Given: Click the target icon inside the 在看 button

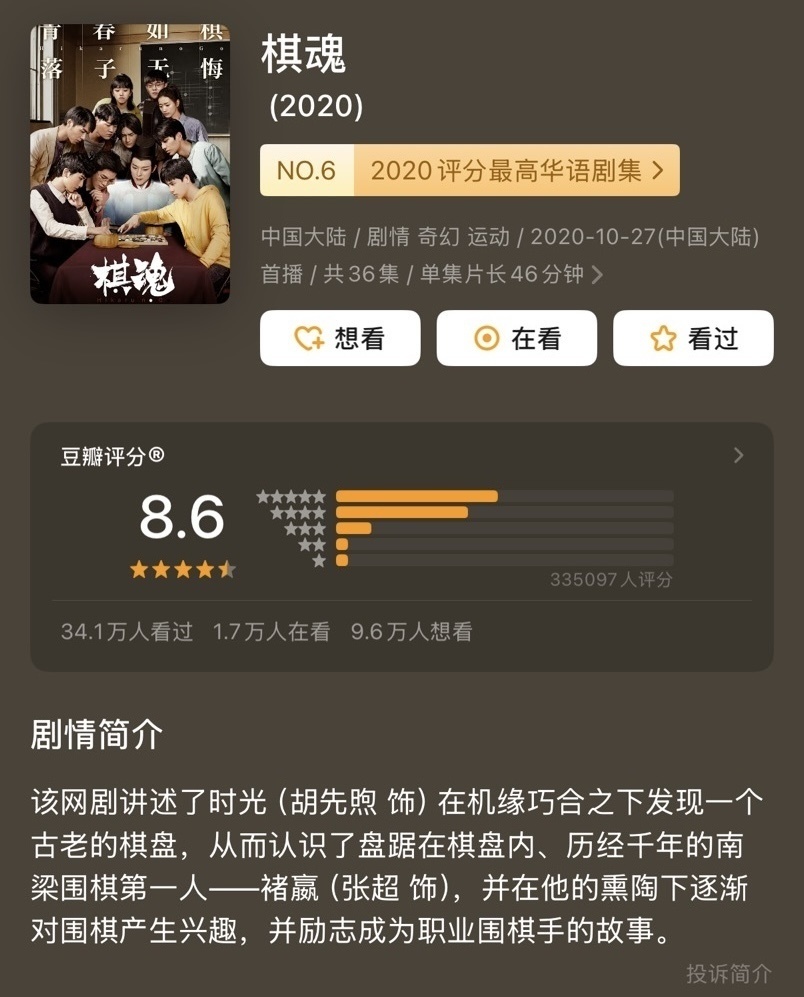Looking at the screenshot, I should 487,338.
